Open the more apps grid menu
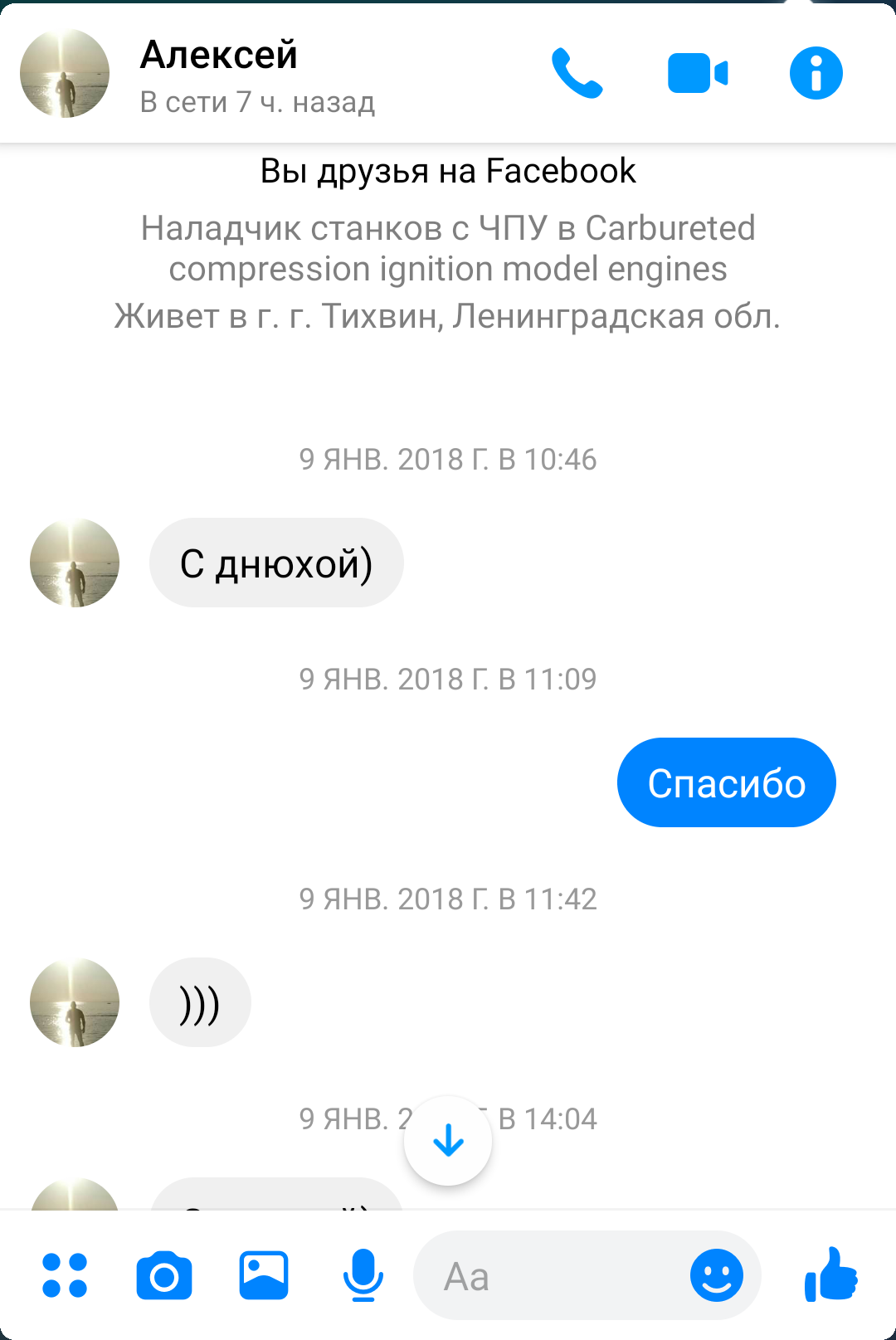This screenshot has width=896, height=1340. tap(65, 1275)
